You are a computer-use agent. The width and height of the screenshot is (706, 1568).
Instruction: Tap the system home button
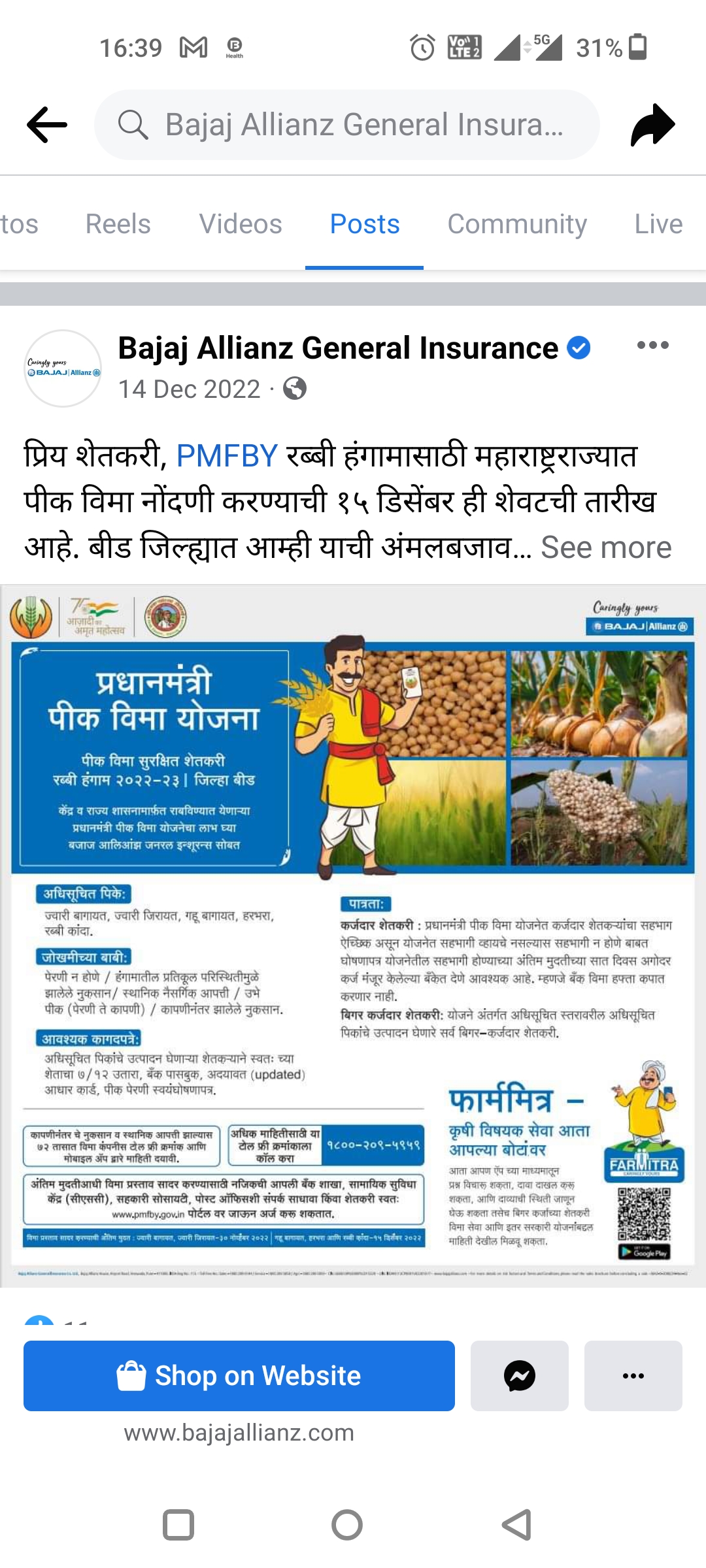point(347,1526)
